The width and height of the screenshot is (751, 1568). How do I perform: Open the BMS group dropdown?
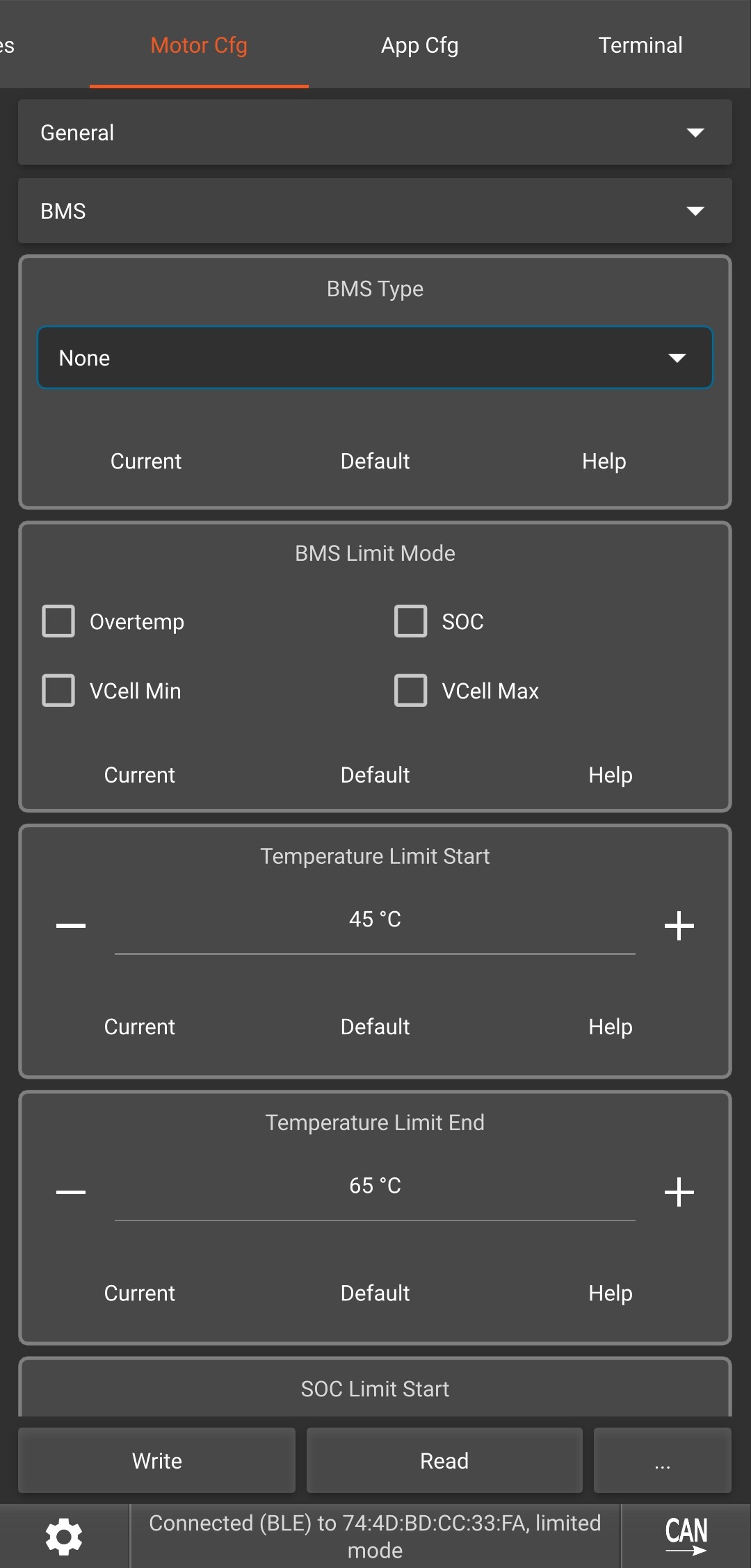[375, 211]
